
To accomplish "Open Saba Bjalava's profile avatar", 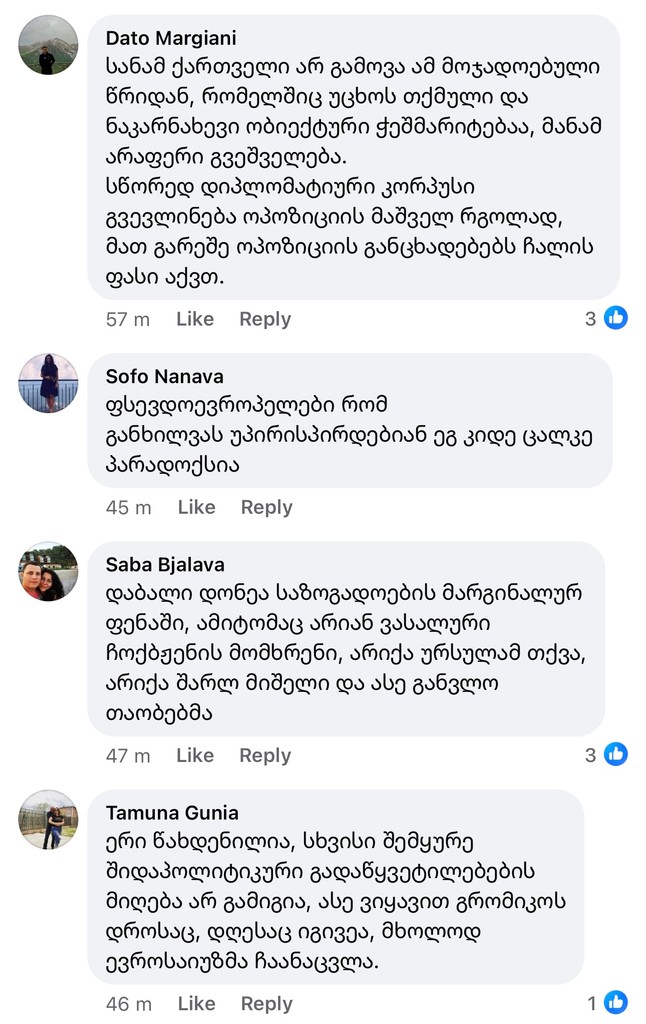I will click(48, 572).
